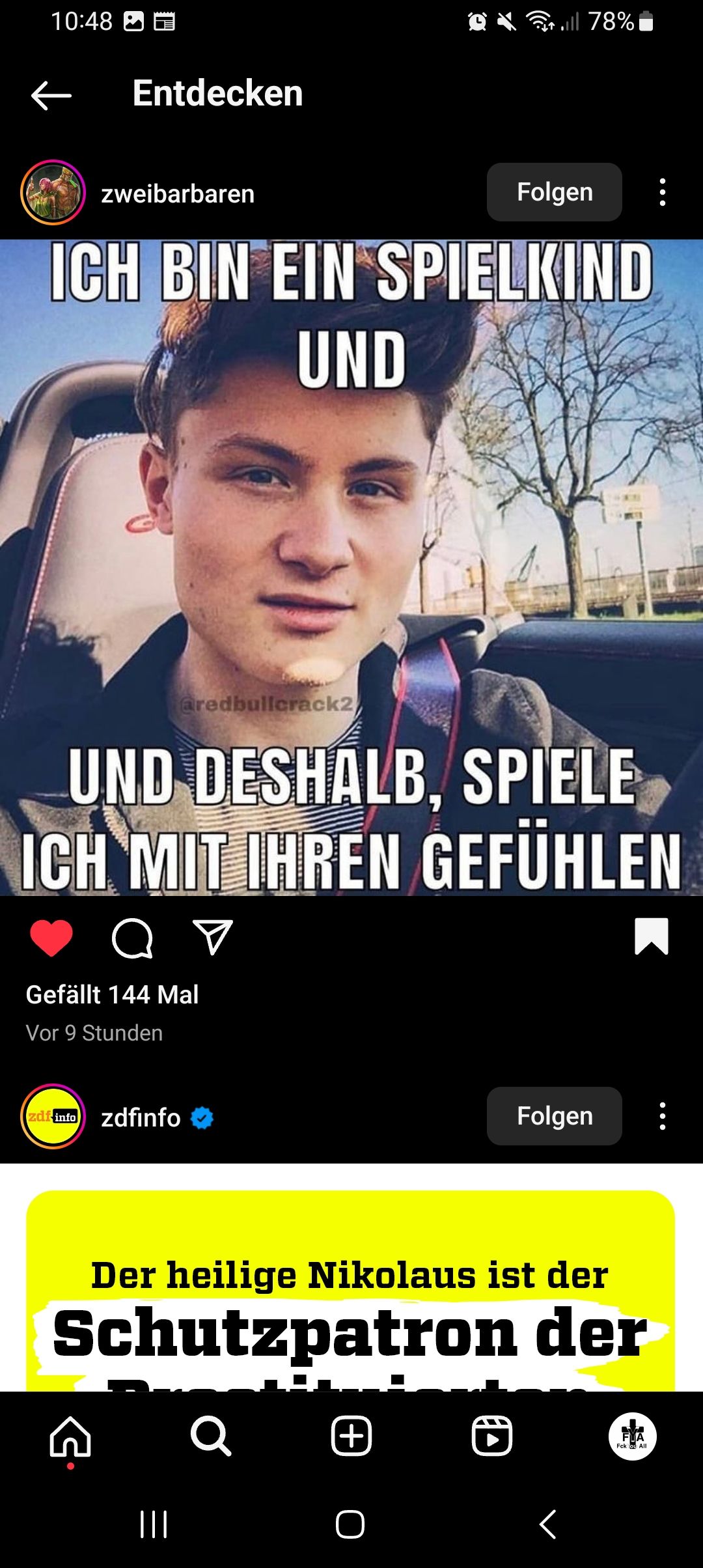Follow the zweibarbaren account
The height and width of the screenshot is (1568, 703).
555,192
